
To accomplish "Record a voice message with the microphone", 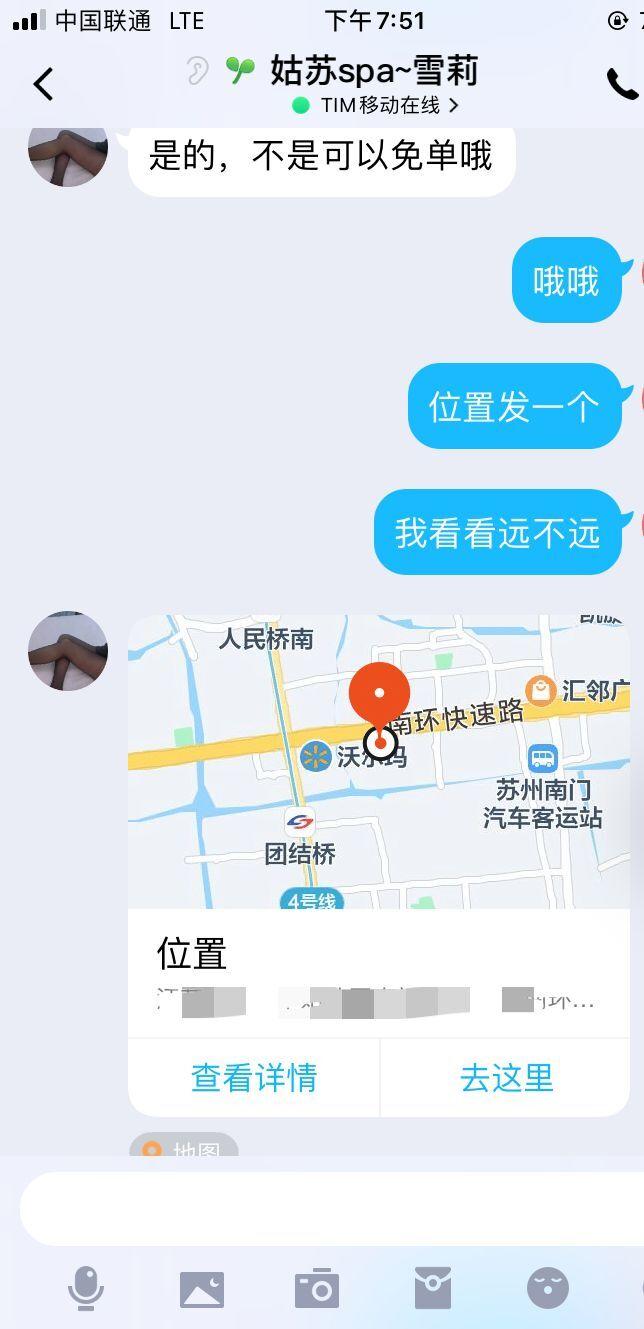I will (x=86, y=1288).
